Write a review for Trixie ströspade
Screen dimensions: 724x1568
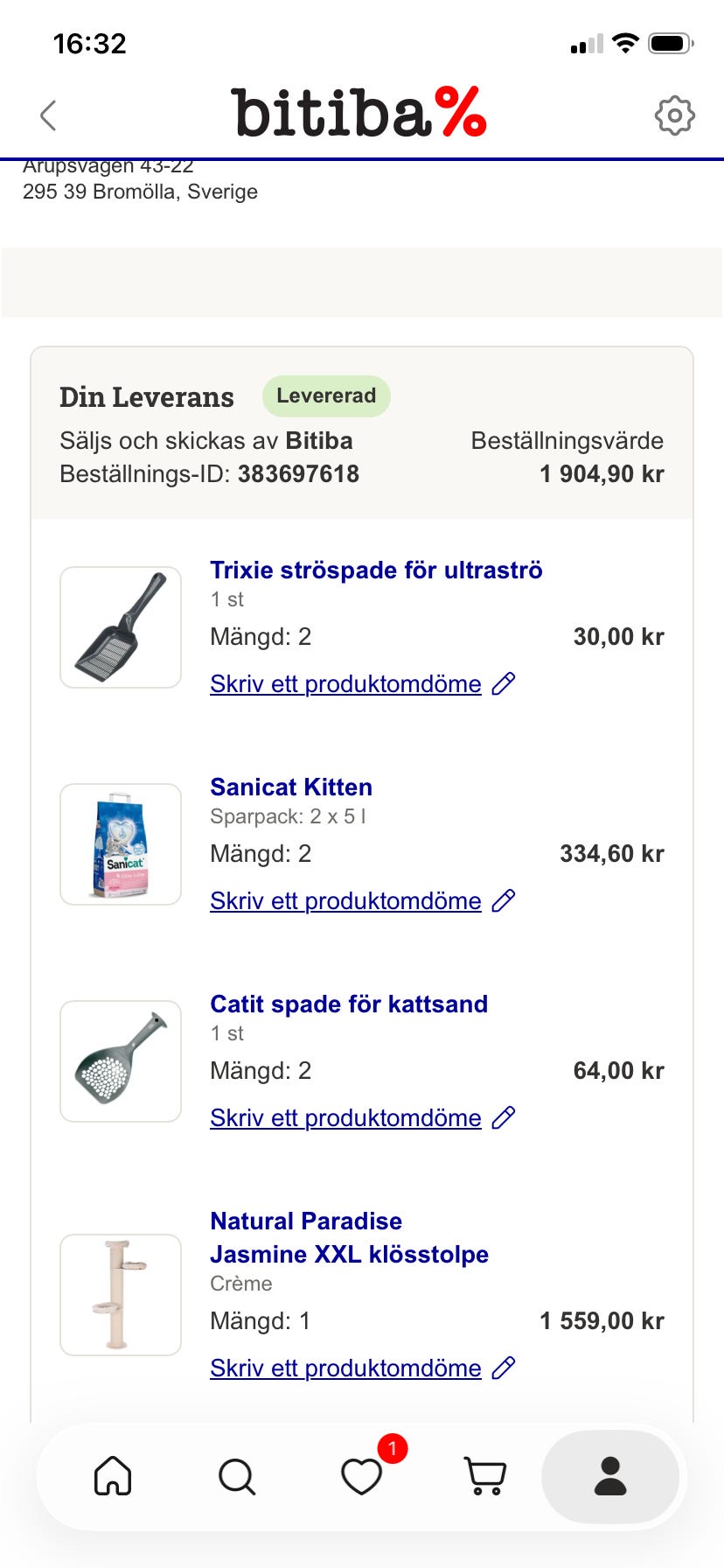344,683
